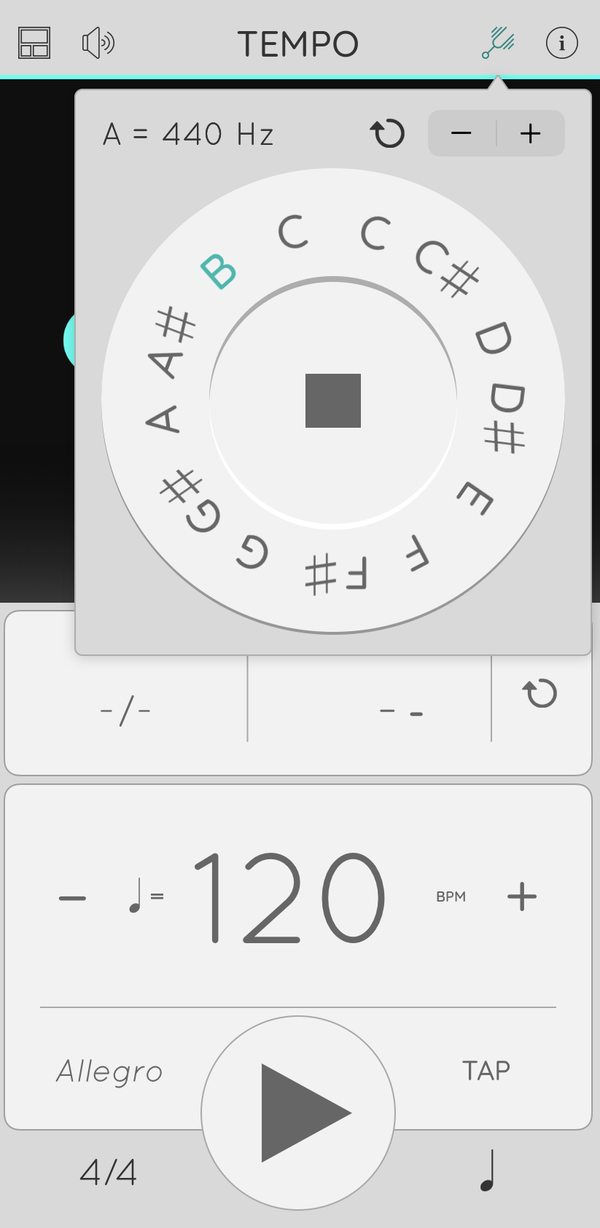600x1228 pixels.
Task: Select note G on the wheel
Action: [253, 551]
